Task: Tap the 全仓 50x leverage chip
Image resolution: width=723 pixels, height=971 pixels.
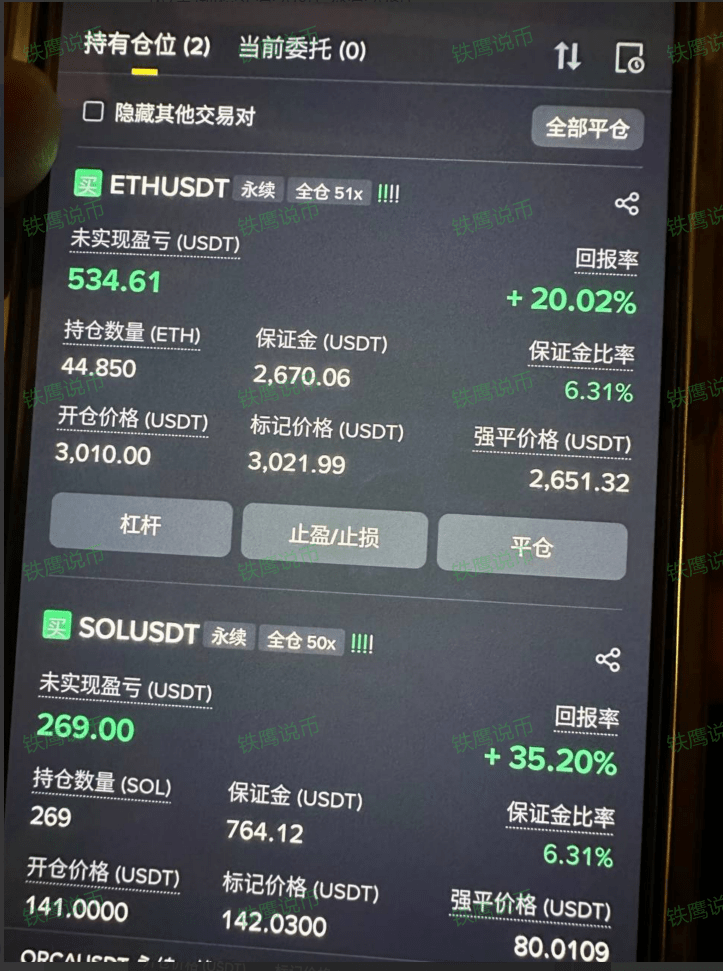Action: [301, 641]
